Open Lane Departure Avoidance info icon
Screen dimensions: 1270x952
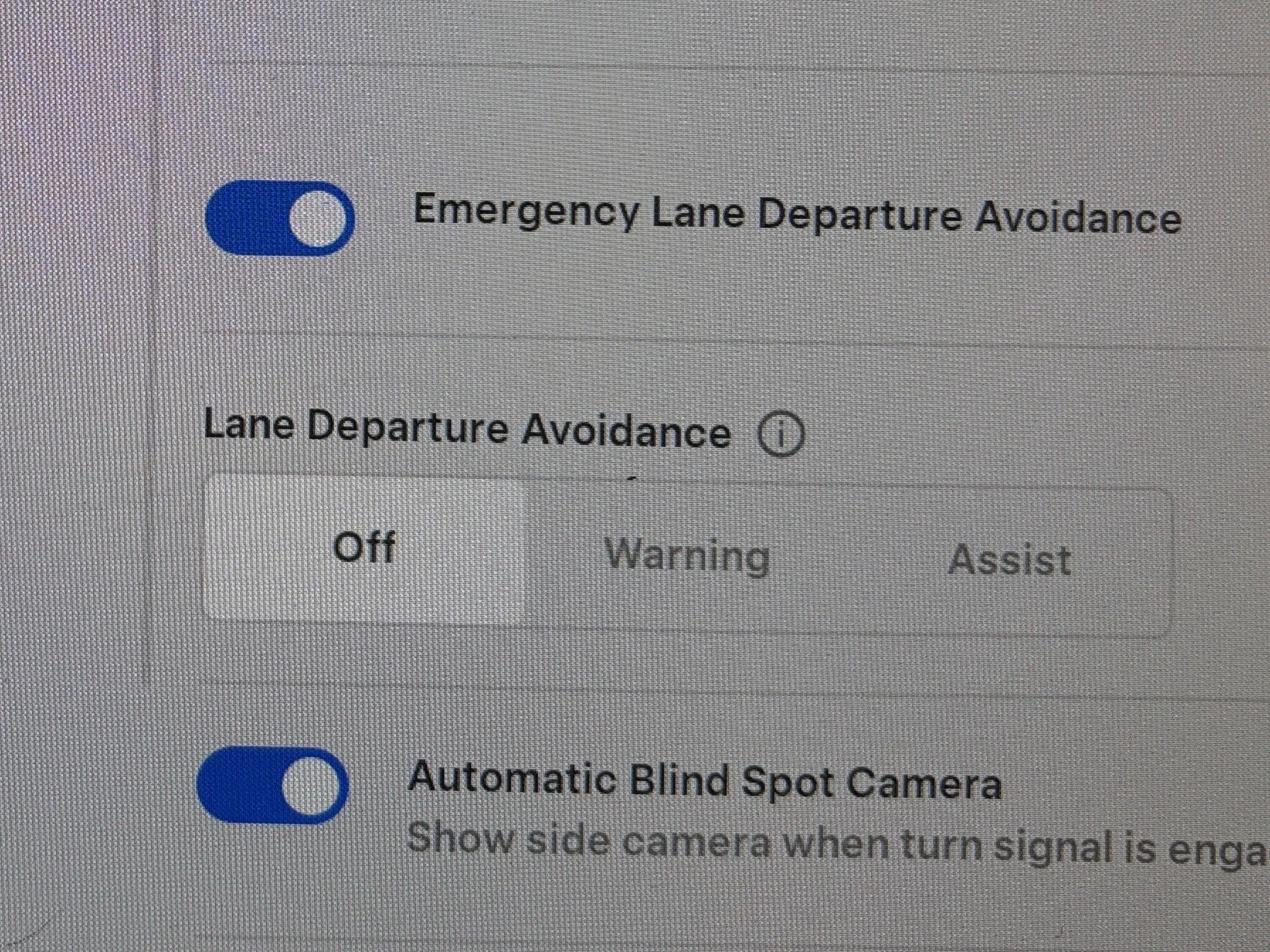(x=780, y=434)
